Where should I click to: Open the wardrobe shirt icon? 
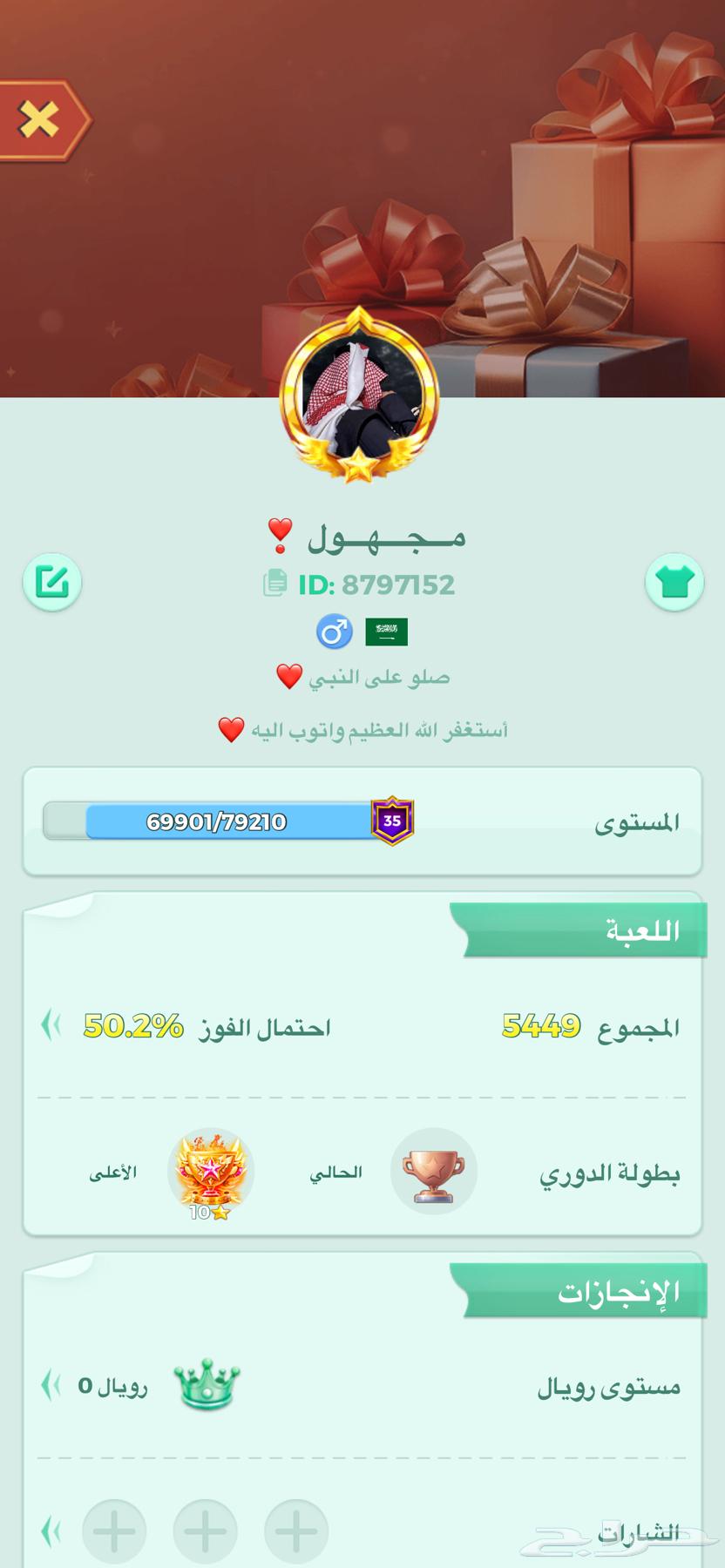(x=674, y=582)
